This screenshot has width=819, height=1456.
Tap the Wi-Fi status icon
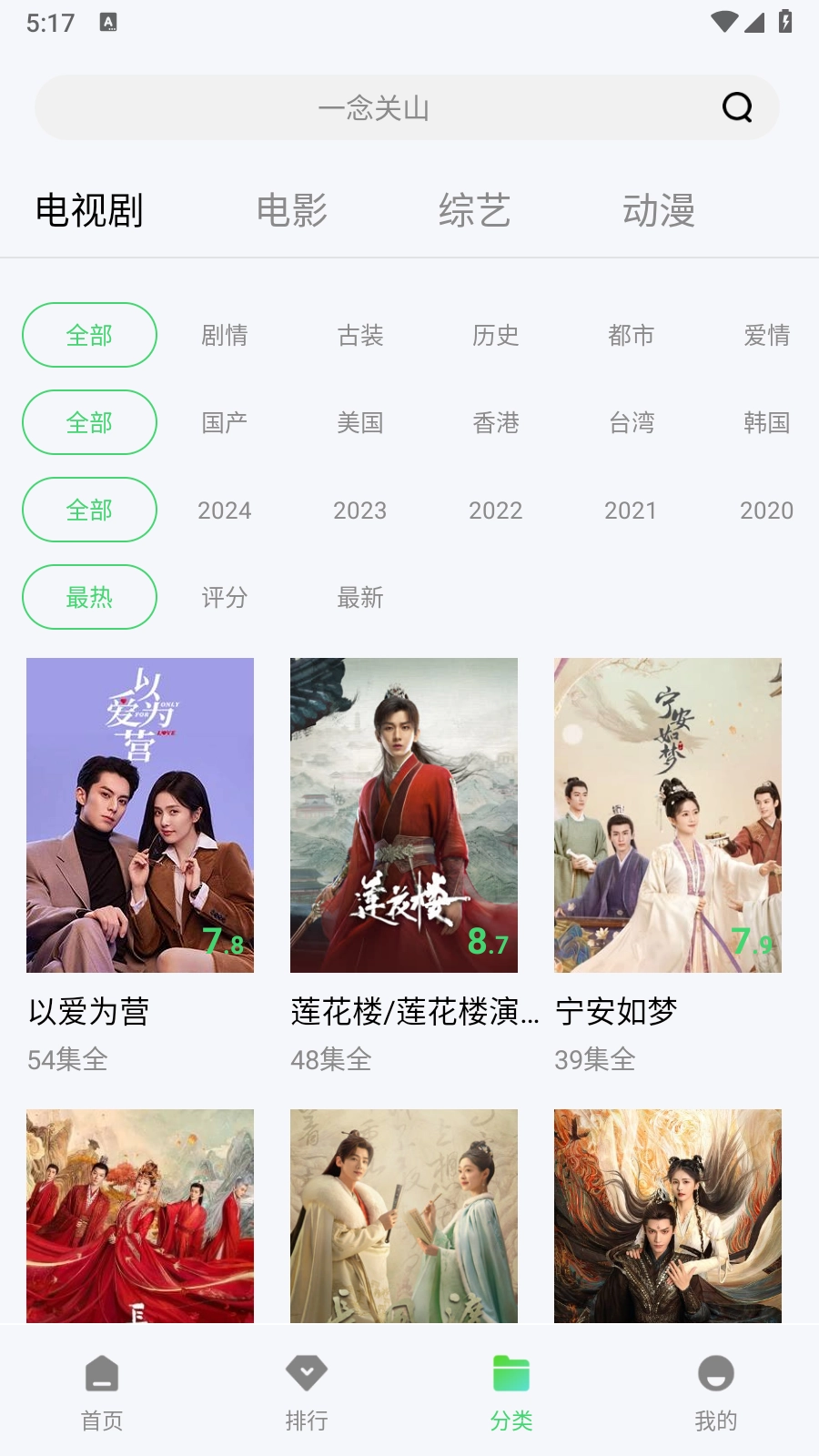point(723,21)
